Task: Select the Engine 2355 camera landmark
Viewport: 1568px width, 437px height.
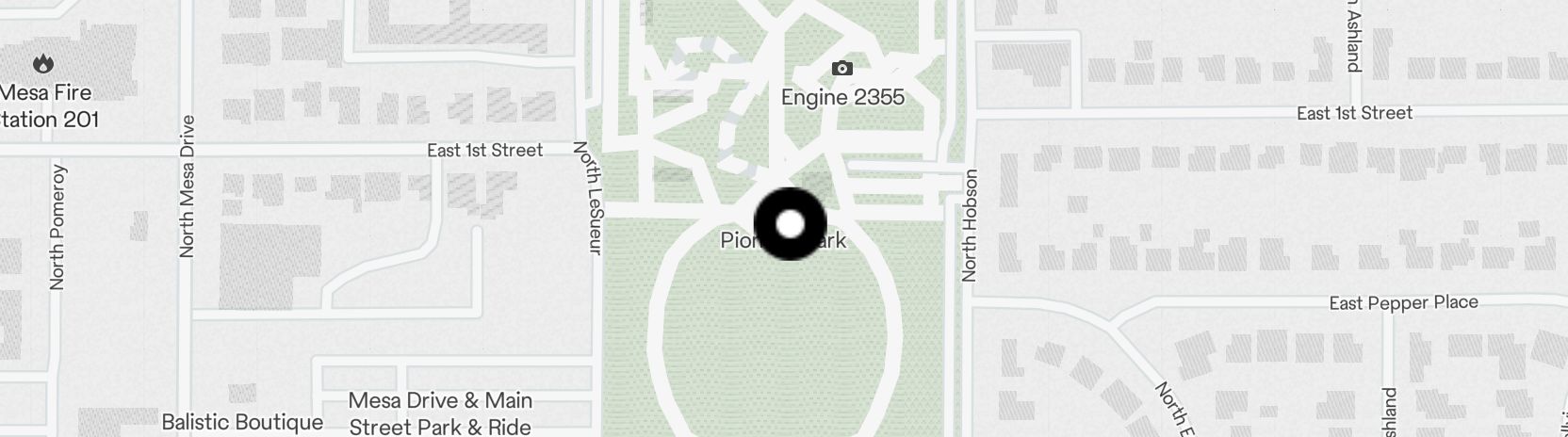Action: (x=842, y=69)
